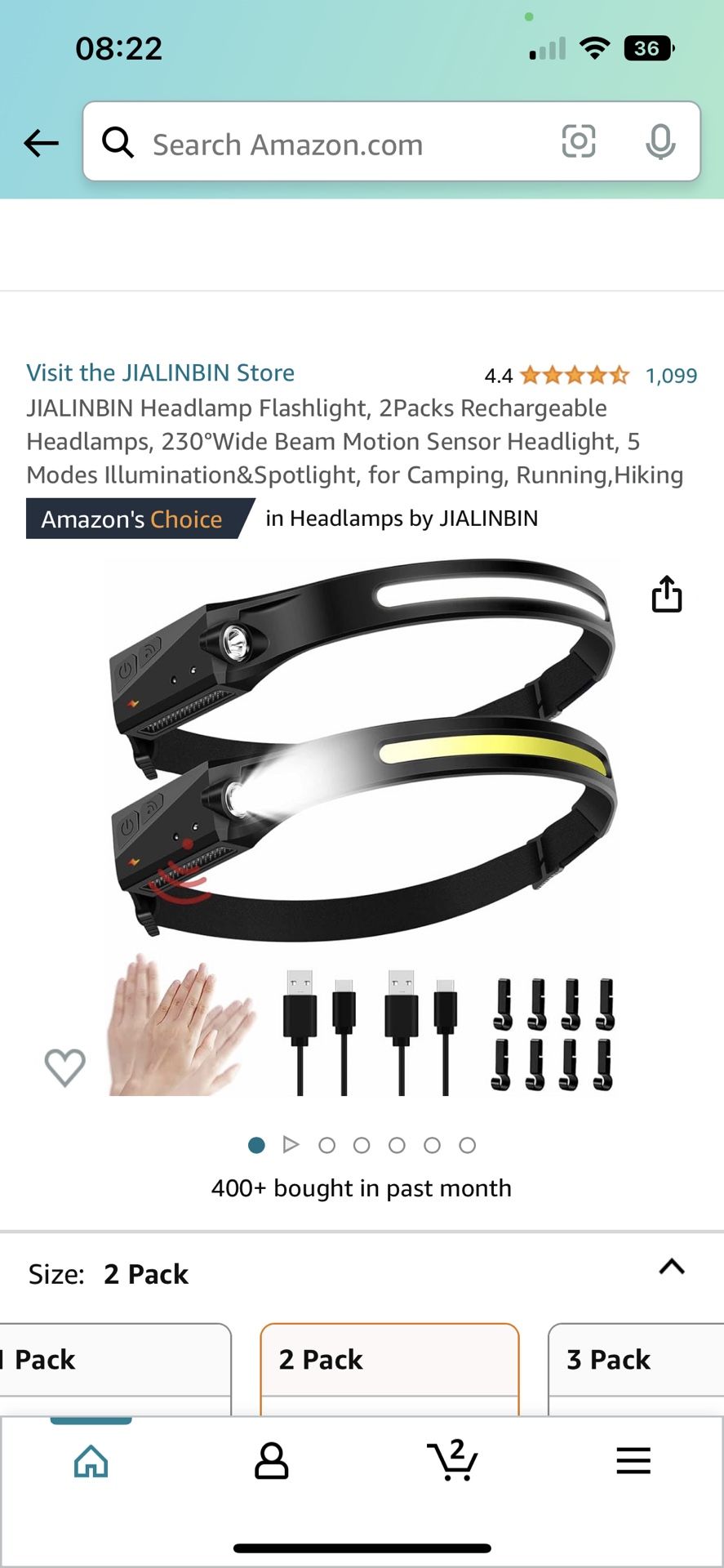This screenshot has height=1568, width=724.
Task: Go back using the arrow icon
Action: (x=41, y=144)
